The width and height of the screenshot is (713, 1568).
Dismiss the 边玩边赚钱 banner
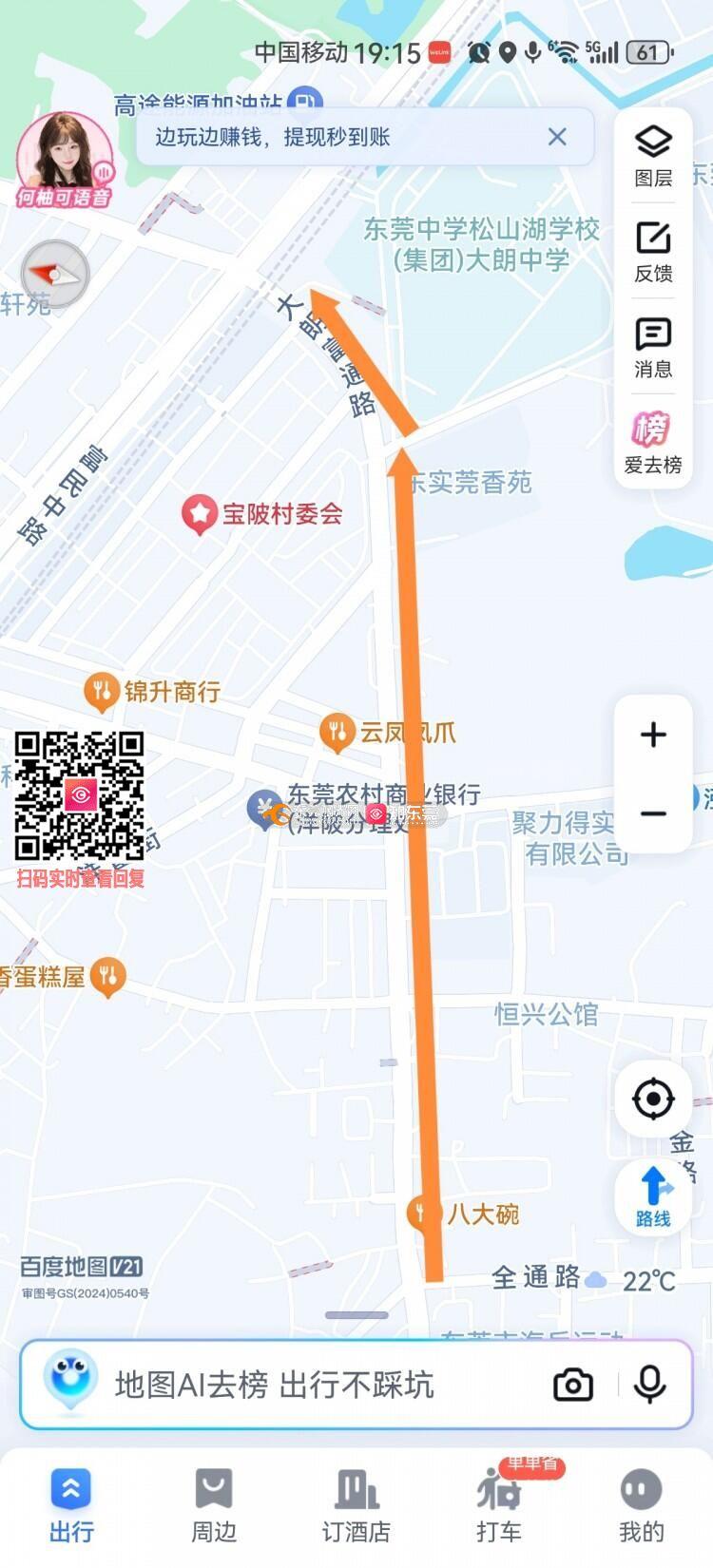(x=557, y=137)
